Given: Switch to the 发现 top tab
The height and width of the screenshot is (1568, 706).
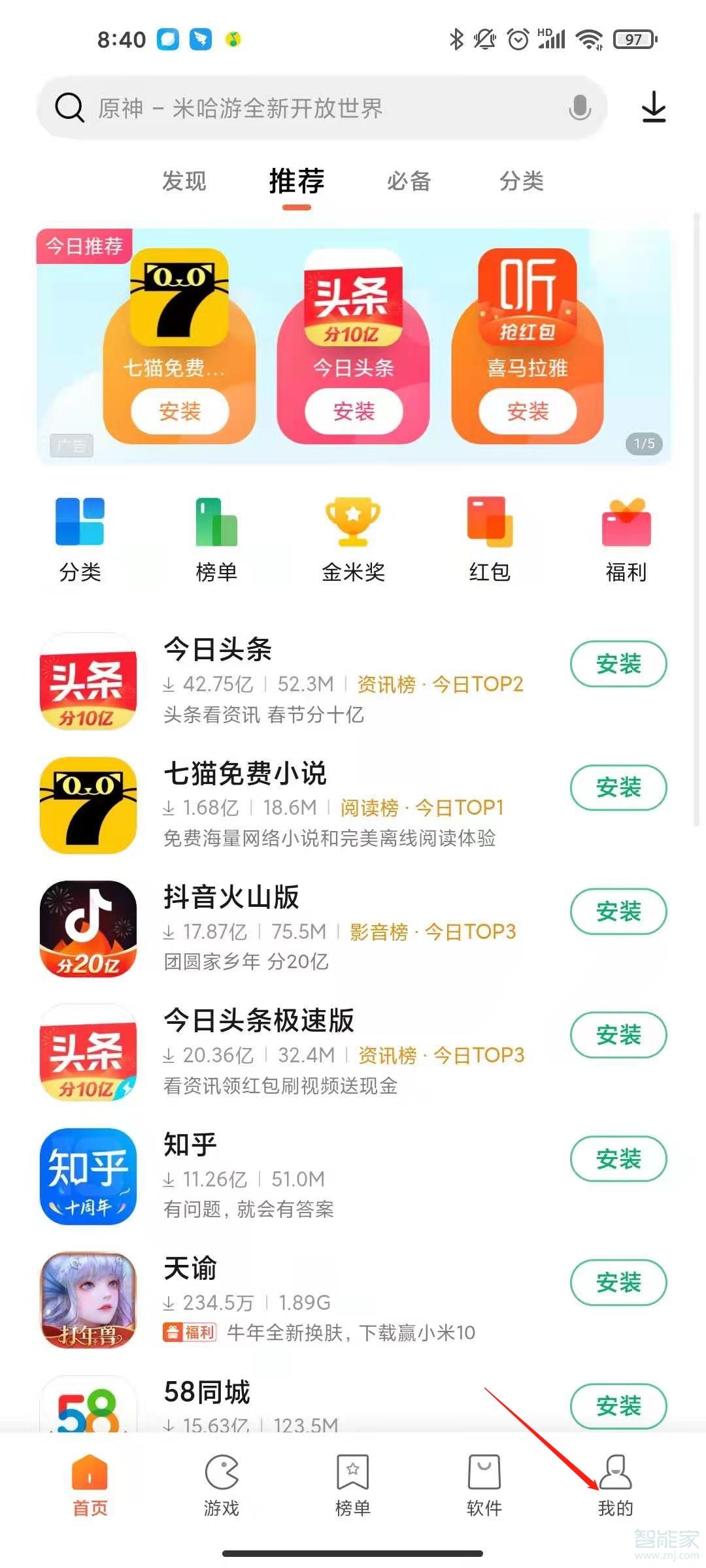Looking at the screenshot, I should [184, 181].
